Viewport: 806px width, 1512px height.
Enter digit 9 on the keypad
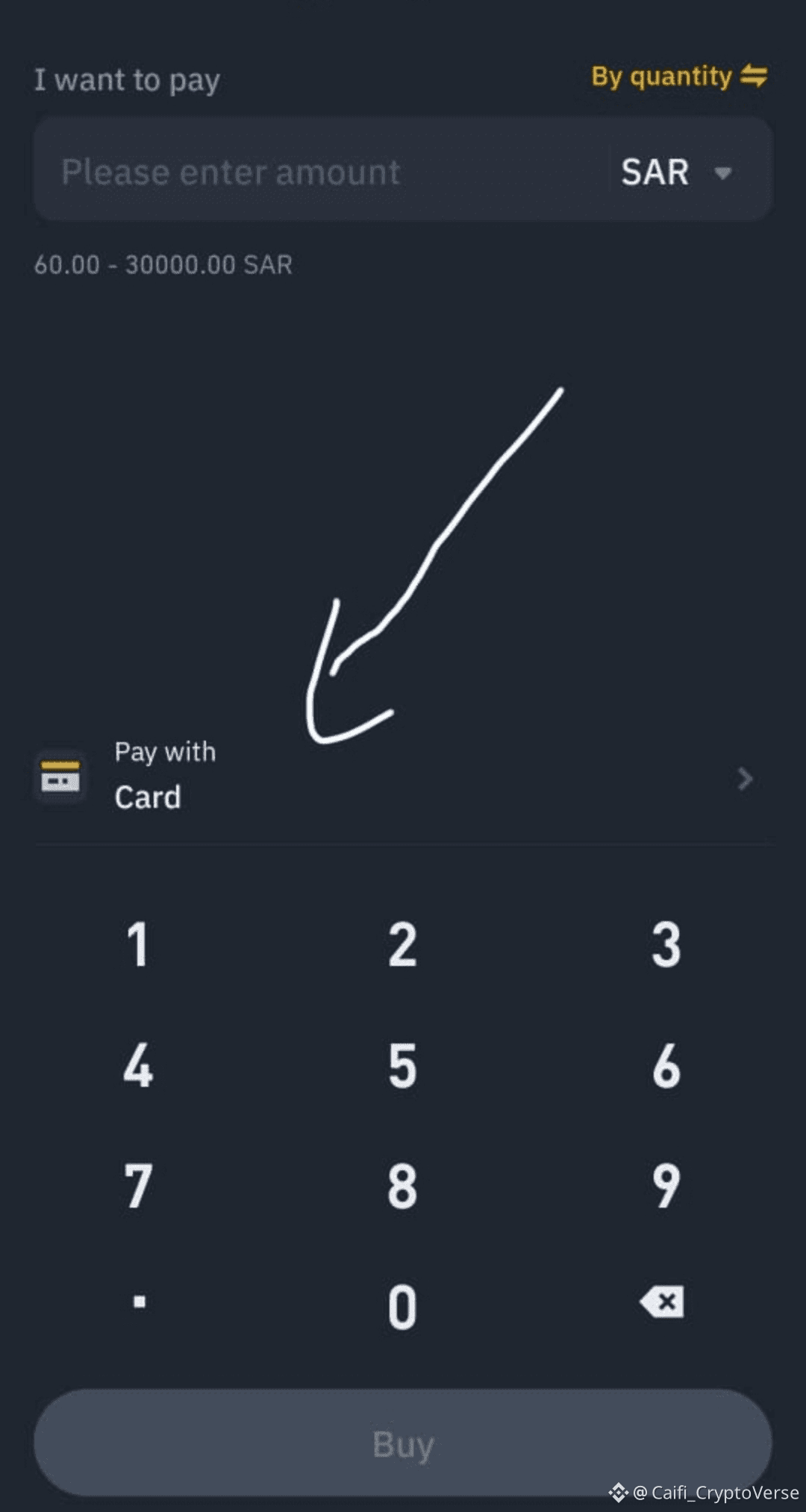666,1185
